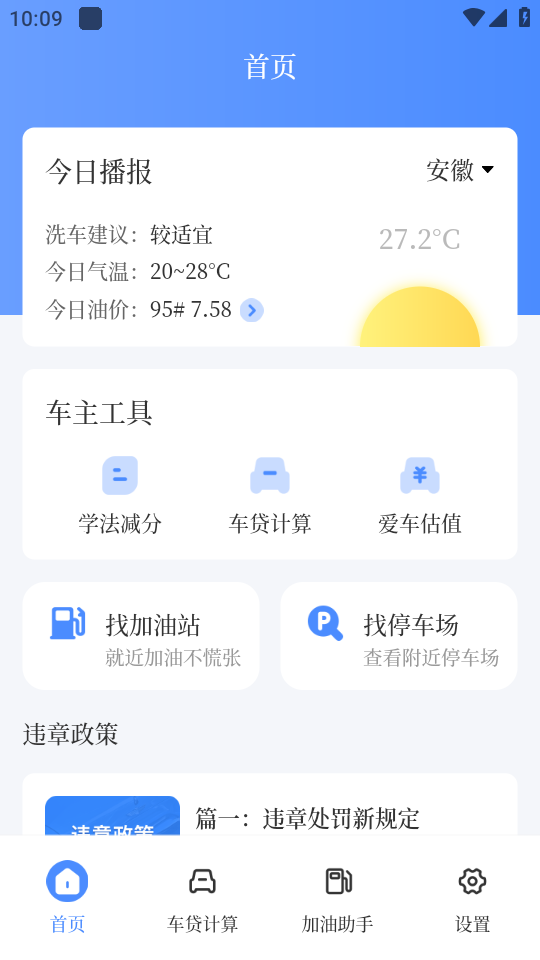This screenshot has width=540, height=960.
Task: Switch to the 首页 tab
Action: coord(67,897)
